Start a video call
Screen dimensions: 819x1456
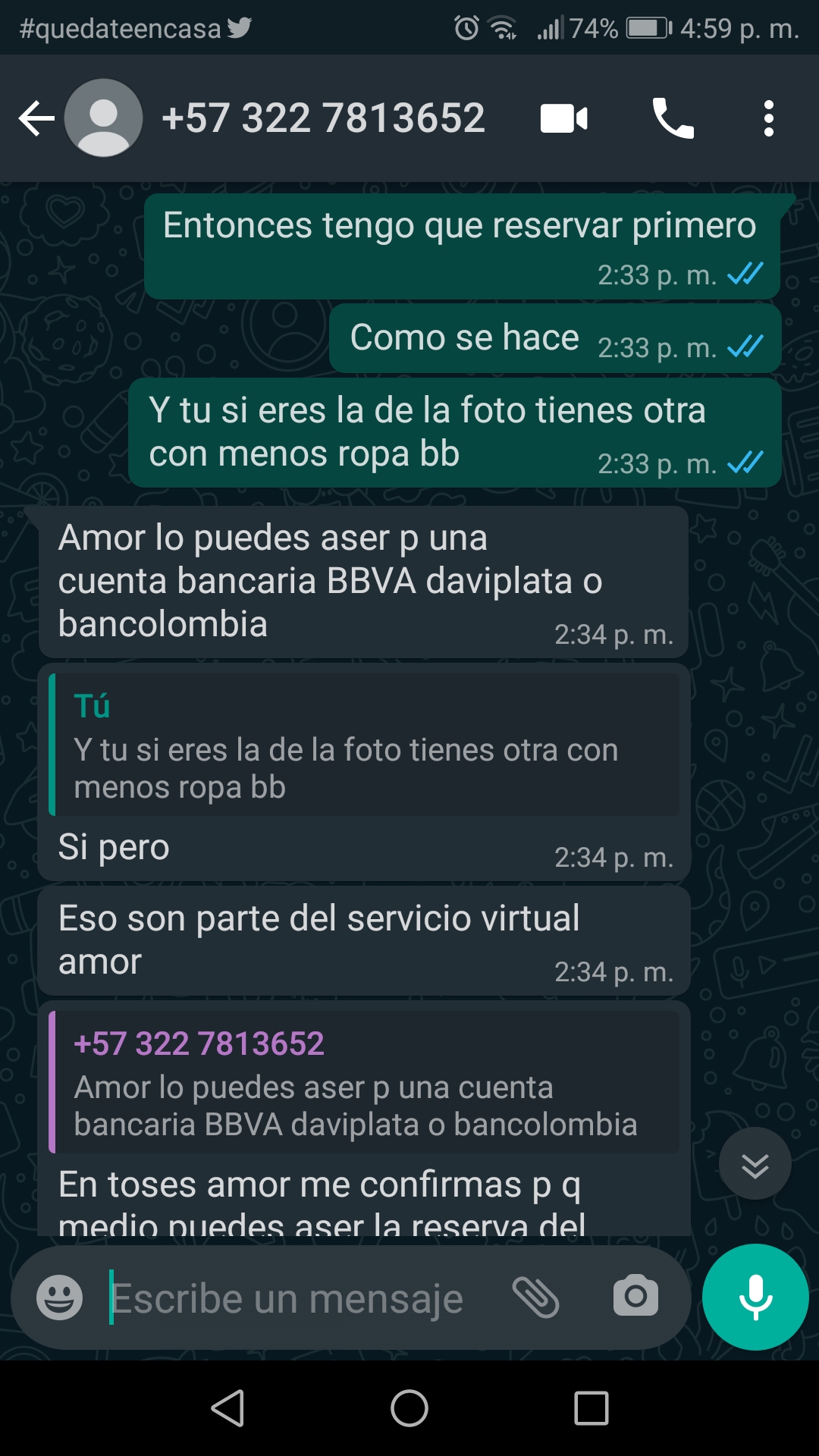point(563,119)
